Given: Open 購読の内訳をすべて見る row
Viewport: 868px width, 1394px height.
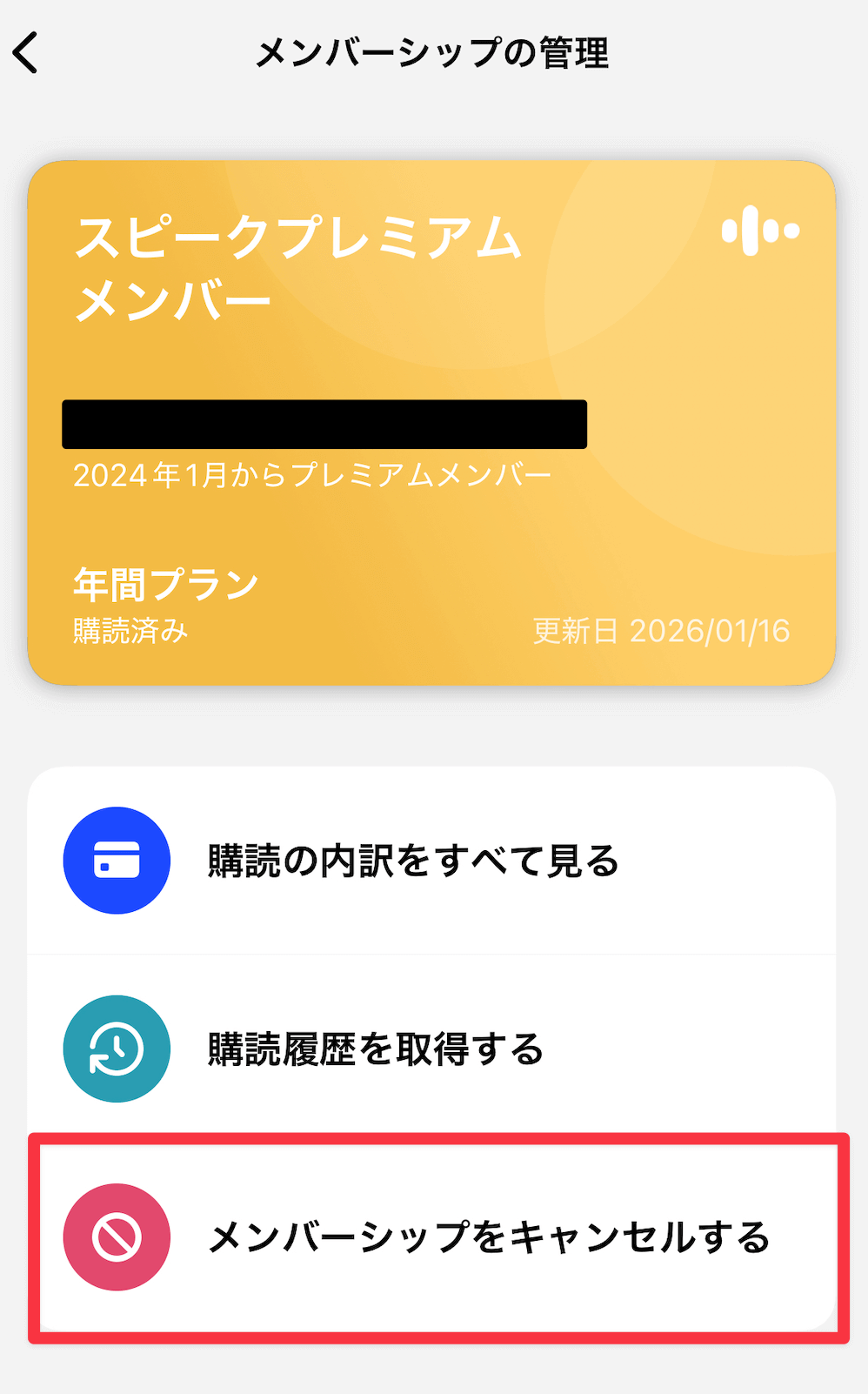Looking at the screenshot, I should tap(431, 861).
